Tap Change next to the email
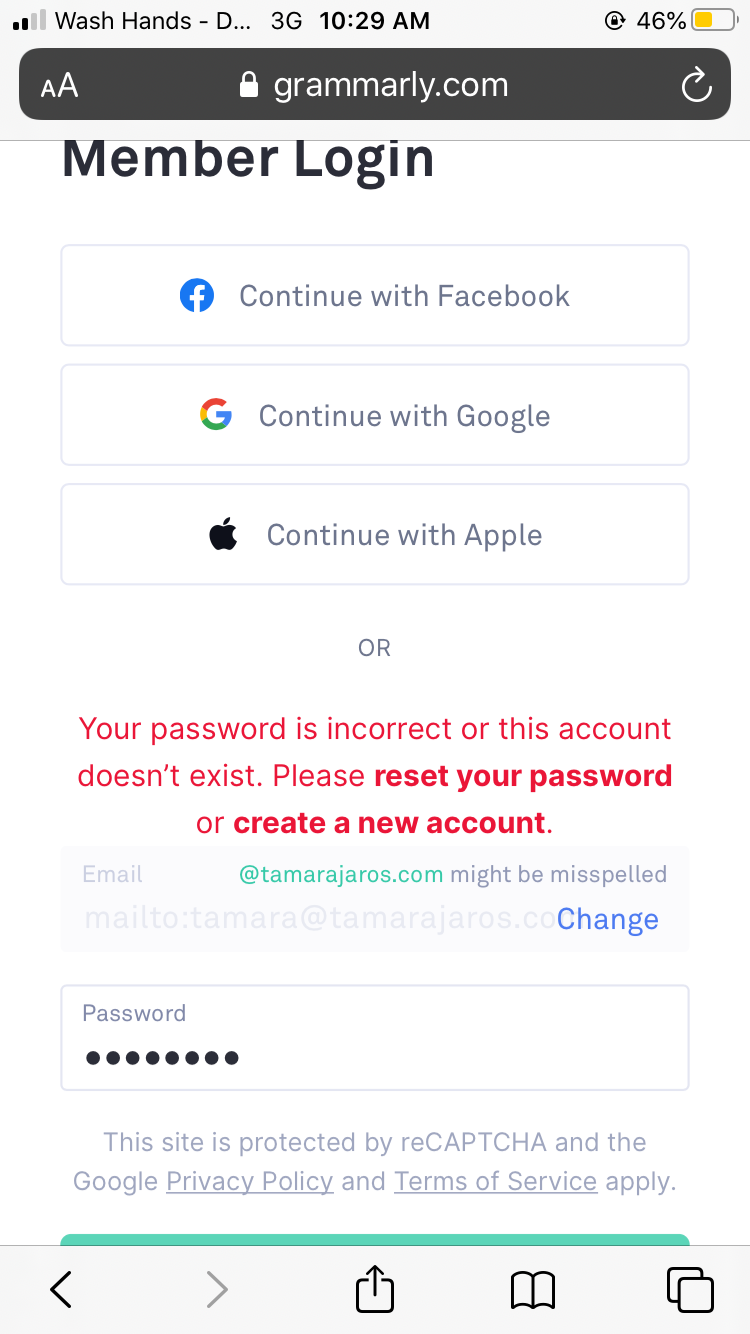Viewport: 750px width, 1334px height. click(608, 919)
